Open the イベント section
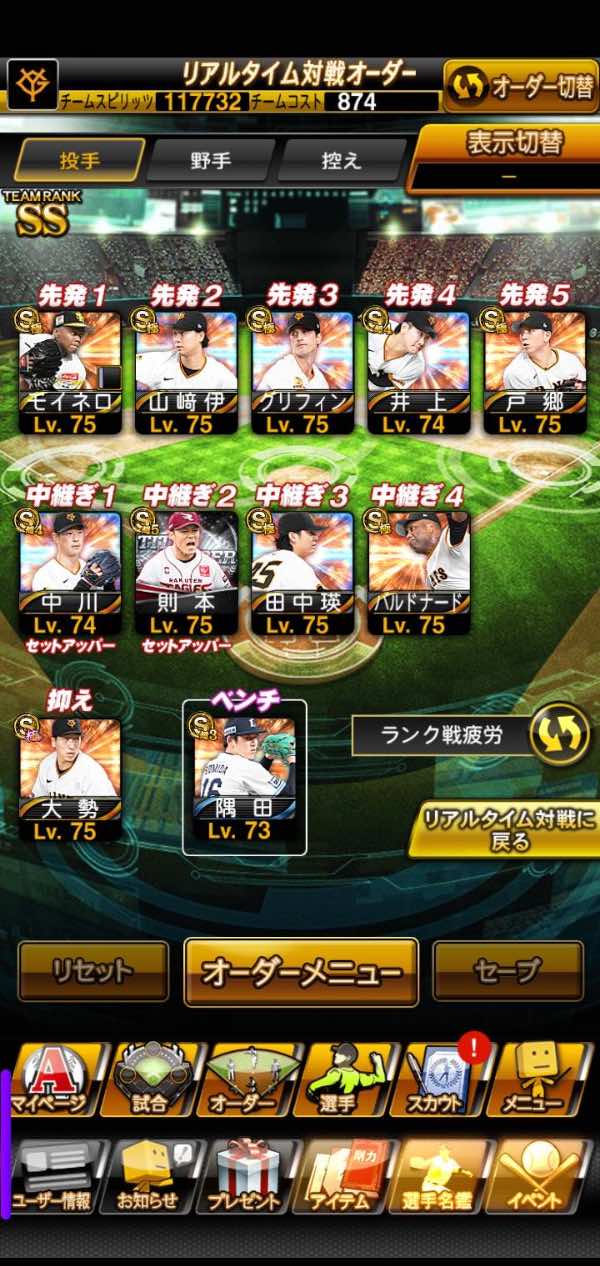600x1266 pixels. (540, 1176)
